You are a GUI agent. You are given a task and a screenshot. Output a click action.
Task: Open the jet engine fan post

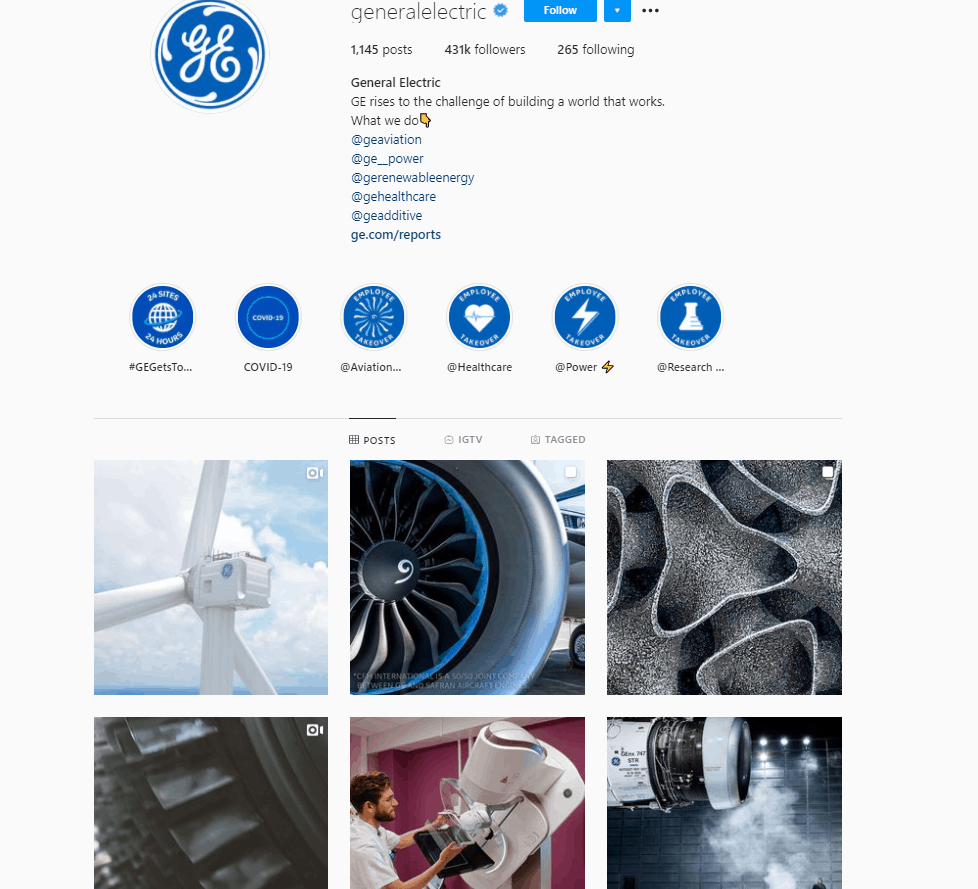467,577
